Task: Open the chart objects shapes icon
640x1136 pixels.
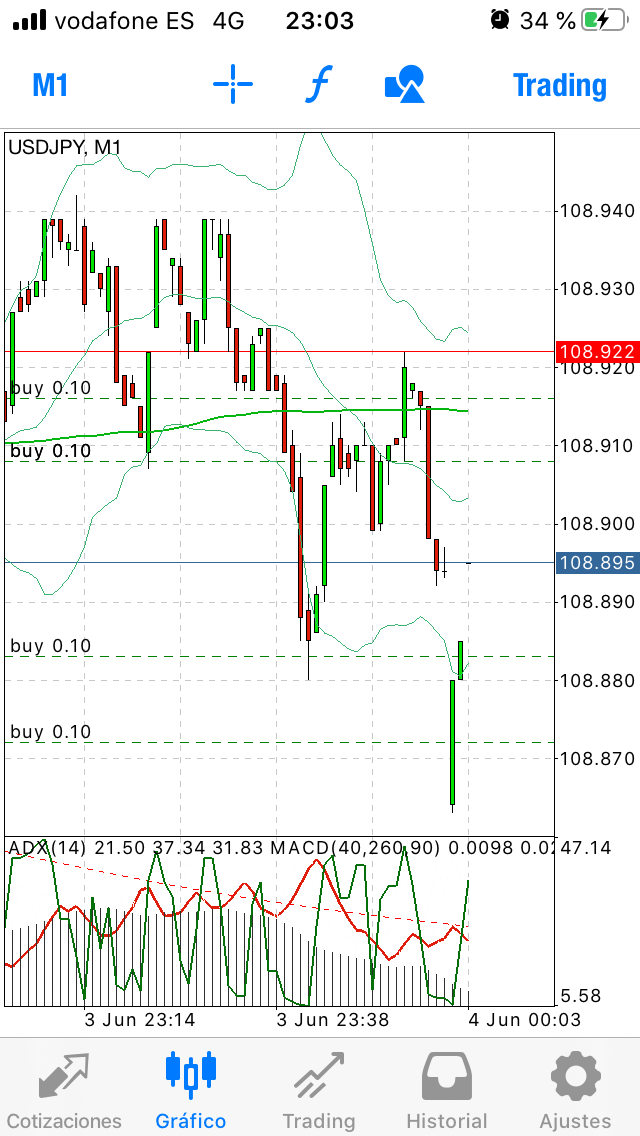Action: tap(404, 84)
